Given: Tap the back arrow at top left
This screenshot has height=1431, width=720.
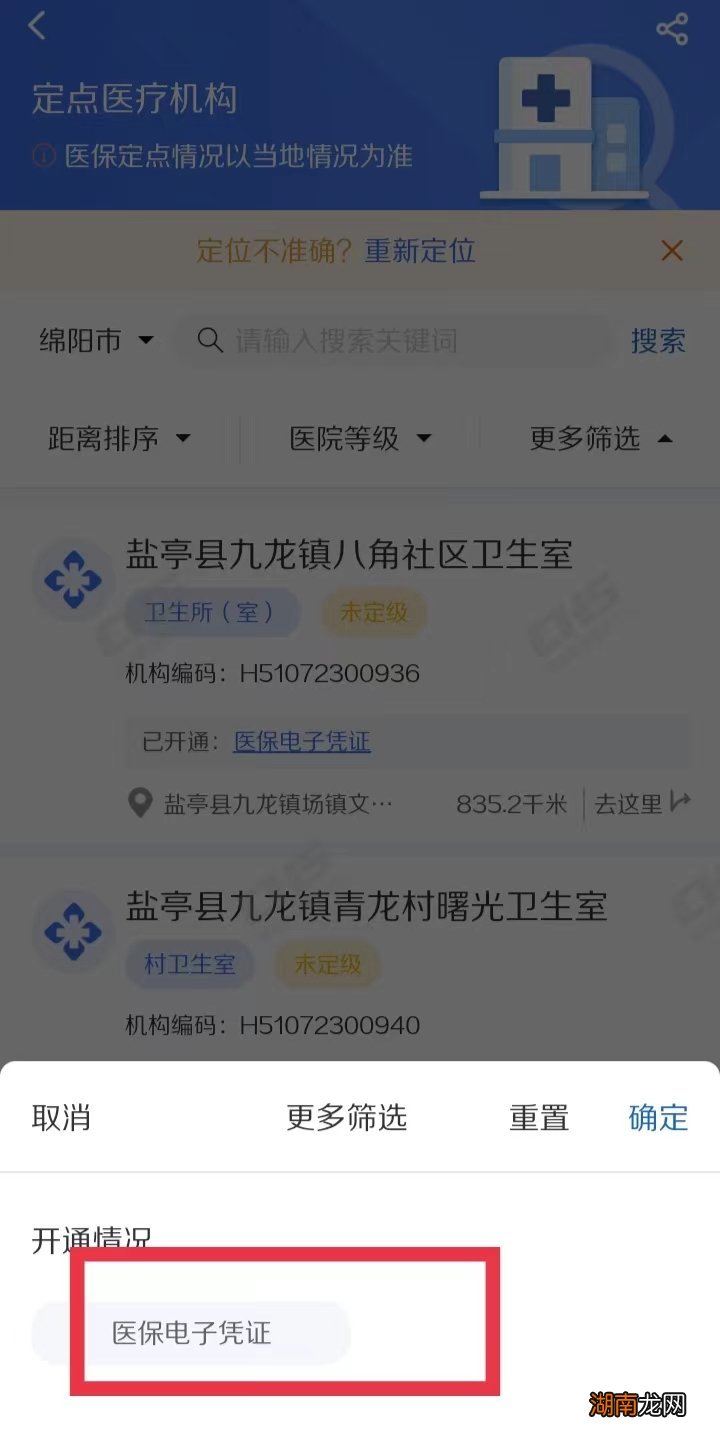Looking at the screenshot, I should click(x=38, y=26).
